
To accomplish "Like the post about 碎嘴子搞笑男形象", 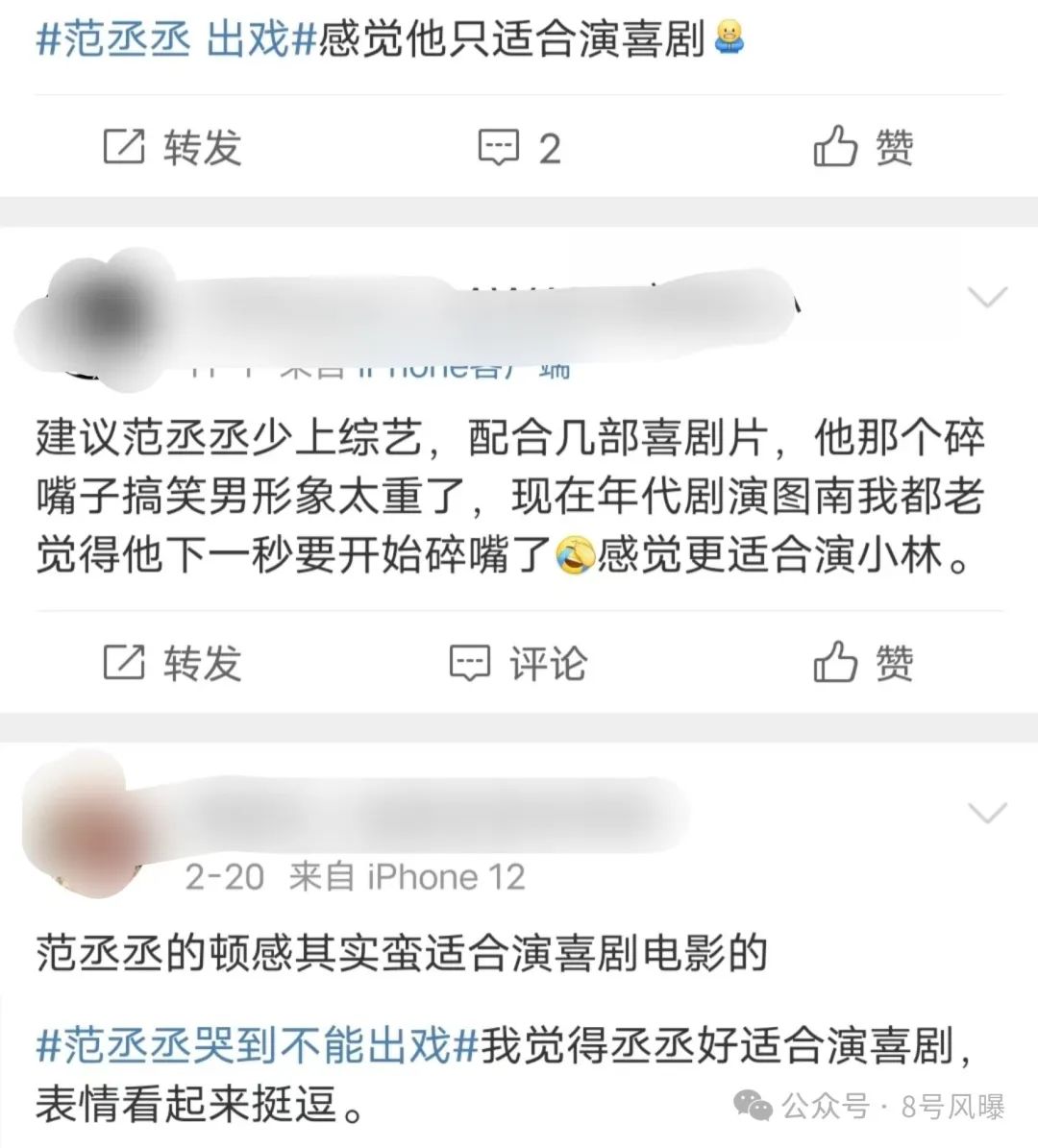I will [x=862, y=663].
